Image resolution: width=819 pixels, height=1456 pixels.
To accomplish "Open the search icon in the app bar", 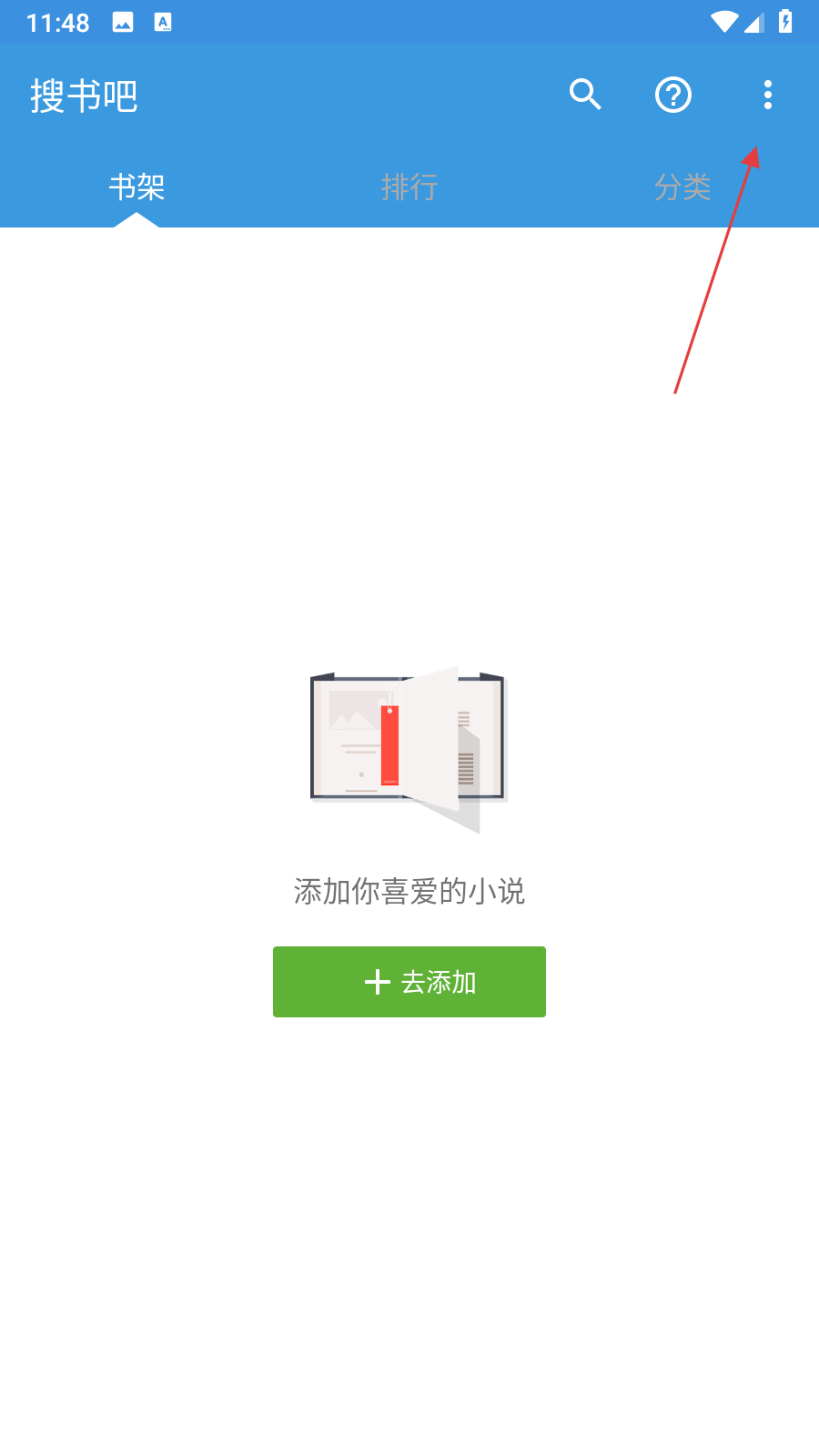I will click(585, 95).
